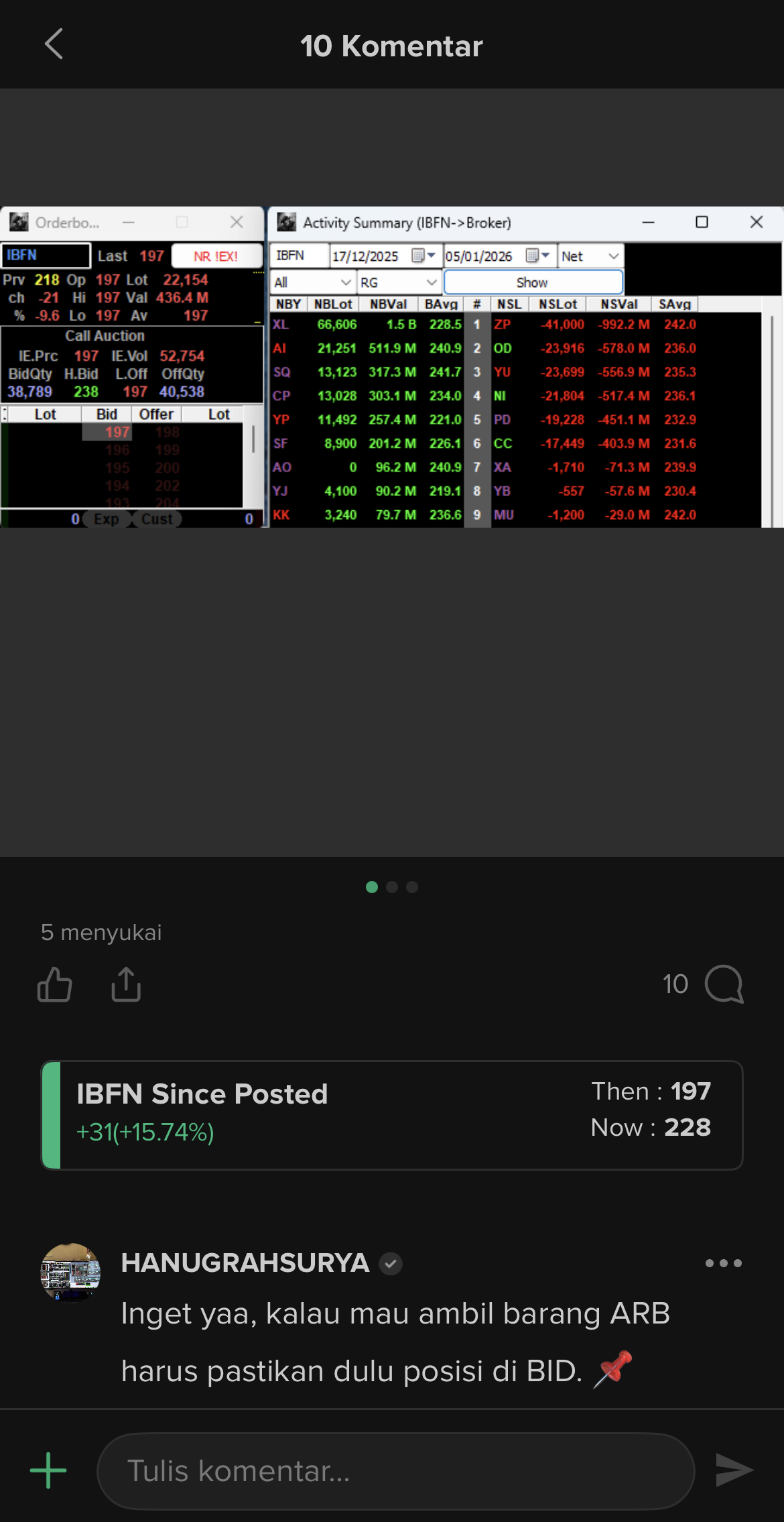
Task: Open options for HANUGRAHSURYA's comment
Action: pyautogui.click(x=723, y=1263)
